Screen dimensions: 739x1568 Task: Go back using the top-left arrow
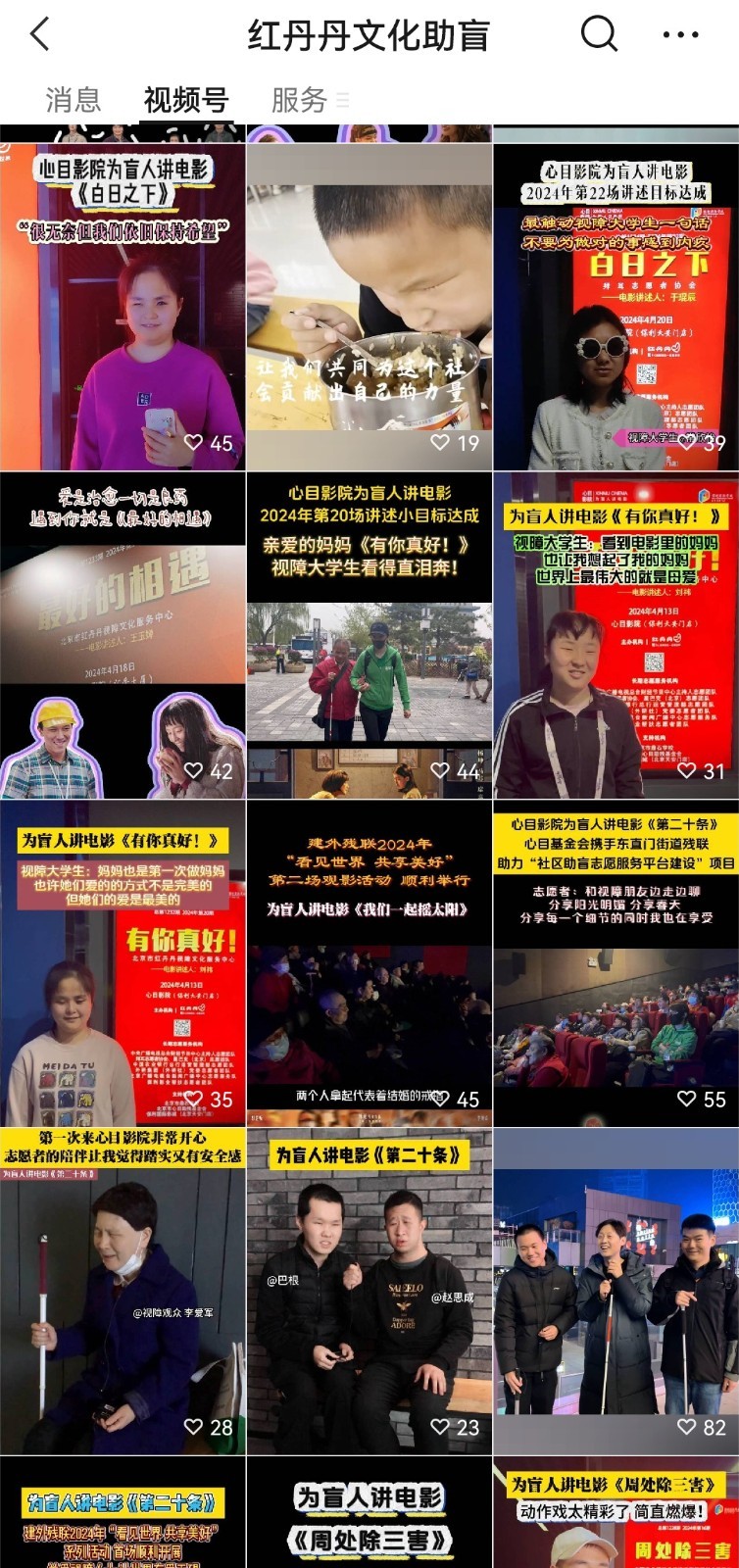click(x=40, y=35)
